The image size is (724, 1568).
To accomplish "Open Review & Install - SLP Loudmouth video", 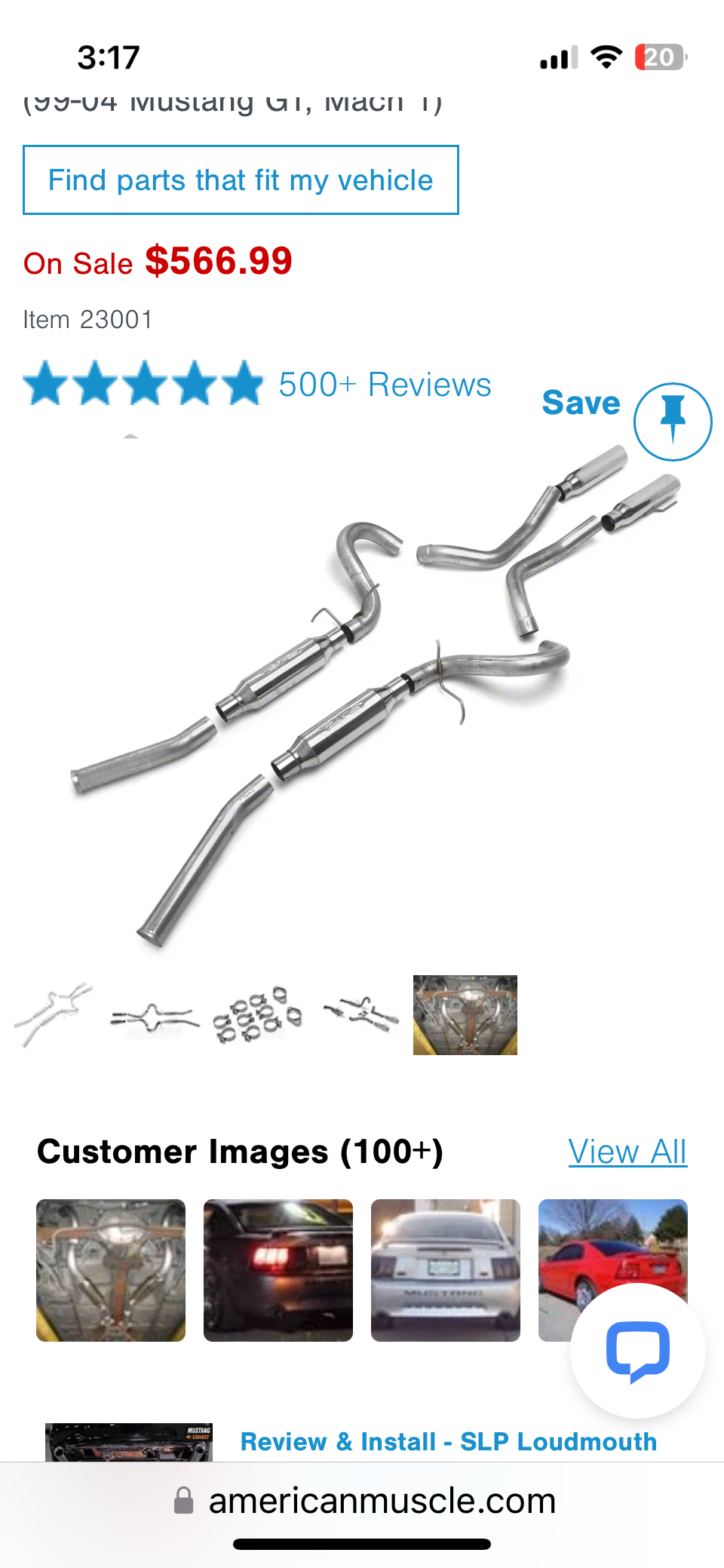I will 448,1441.
